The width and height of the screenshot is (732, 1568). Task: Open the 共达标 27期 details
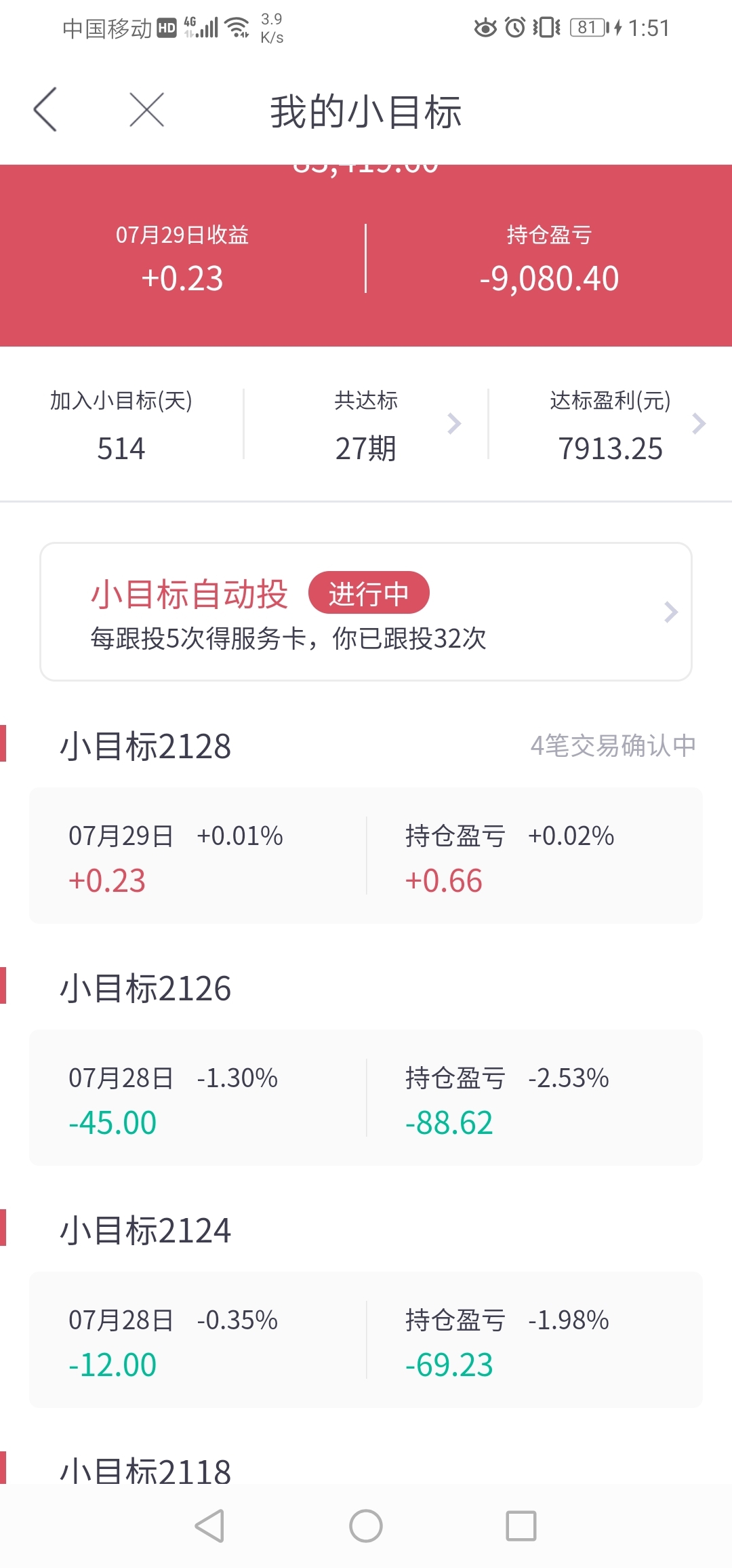pyautogui.click(x=366, y=425)
